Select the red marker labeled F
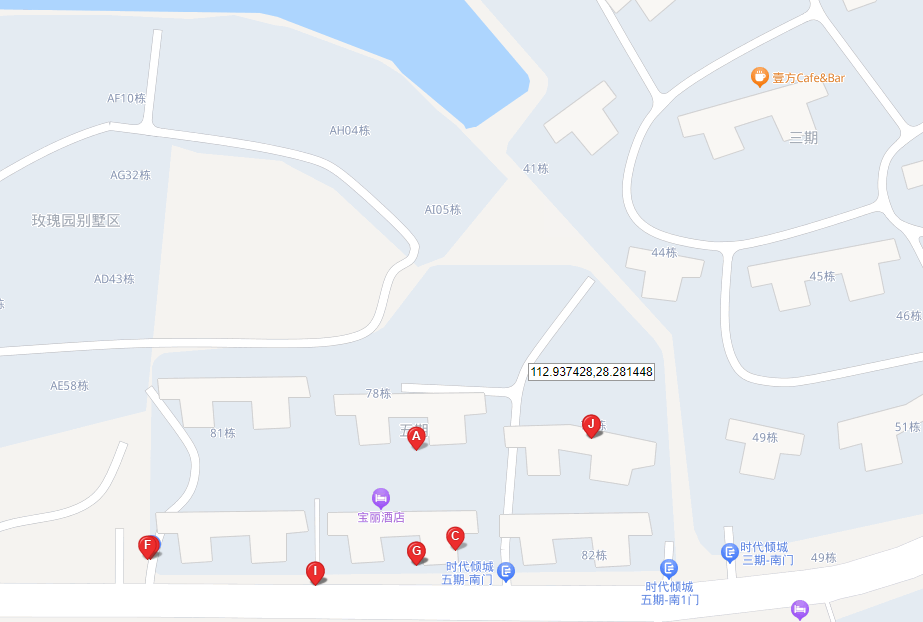This screenshot has height=622, width=923. (x=147, y=546)
